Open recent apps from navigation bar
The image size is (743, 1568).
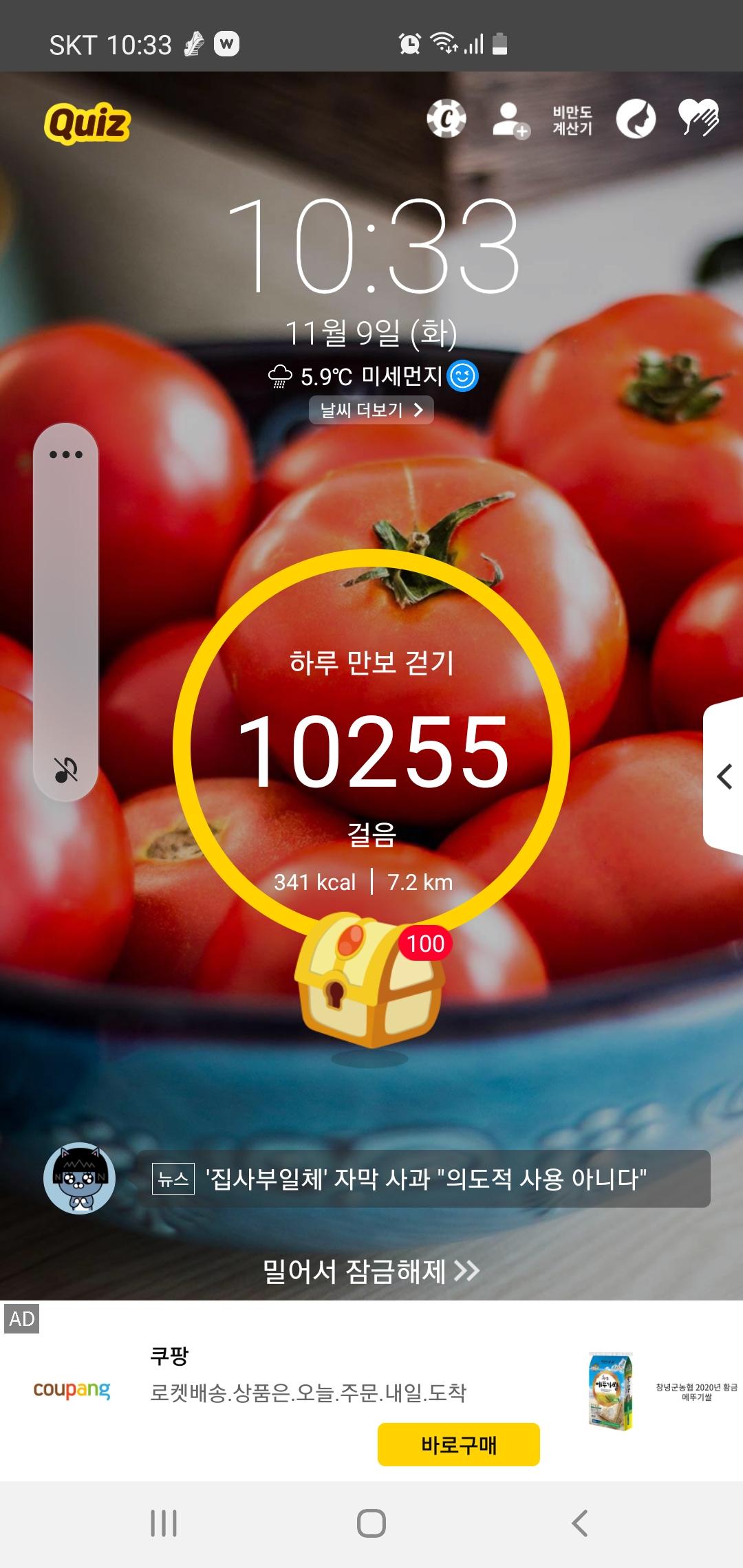(x=164, y=1523)
